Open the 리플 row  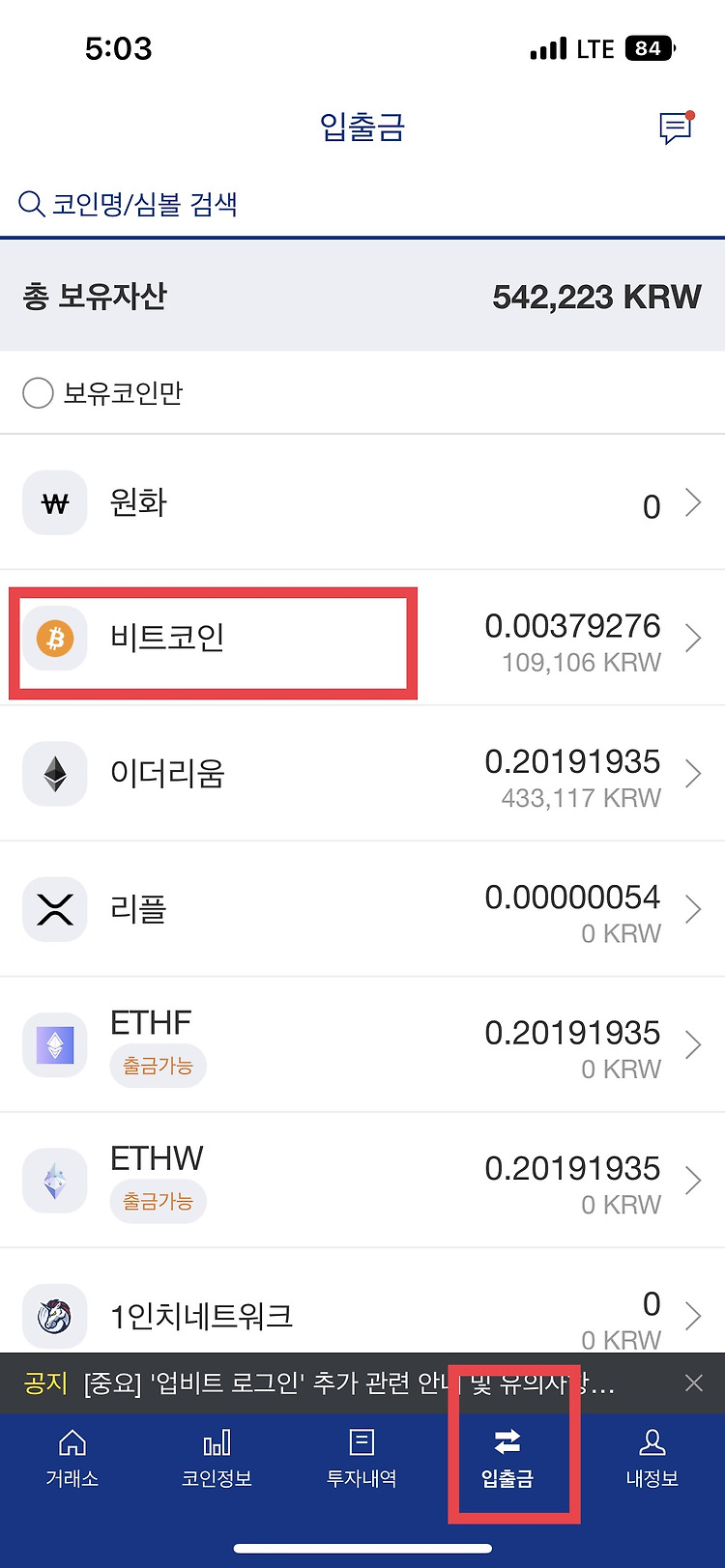(362, 909)
